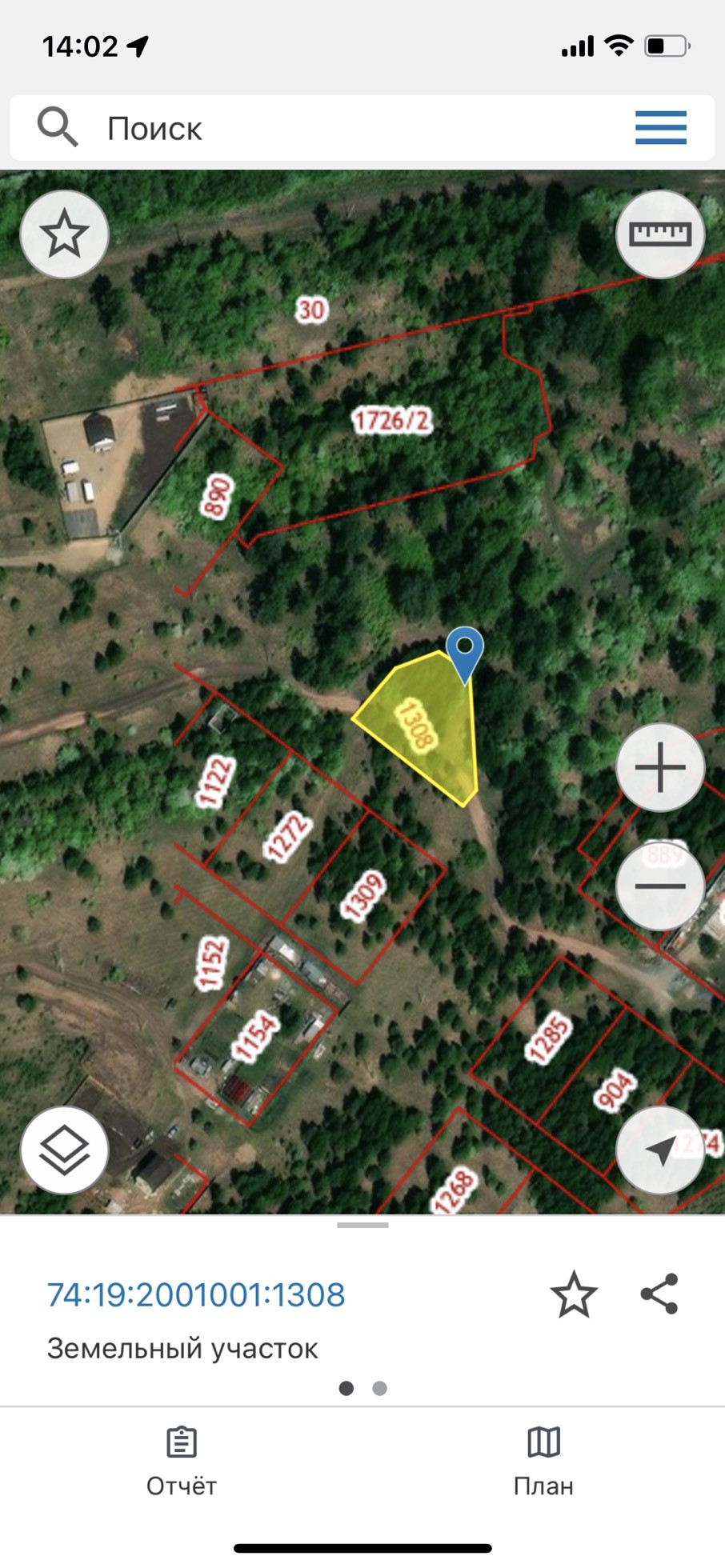Share this land parcel
This screenshot has height=1568, width=725.
point(659,1294)
